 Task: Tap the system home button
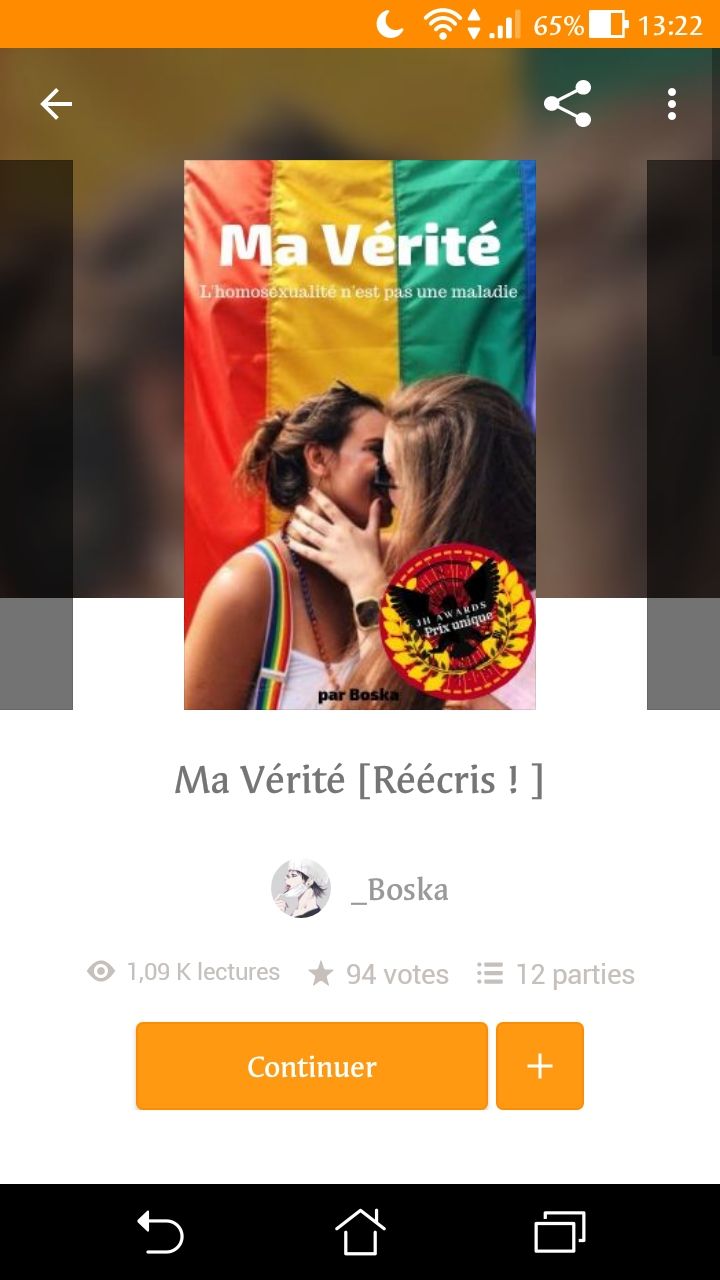(360, 1231)
